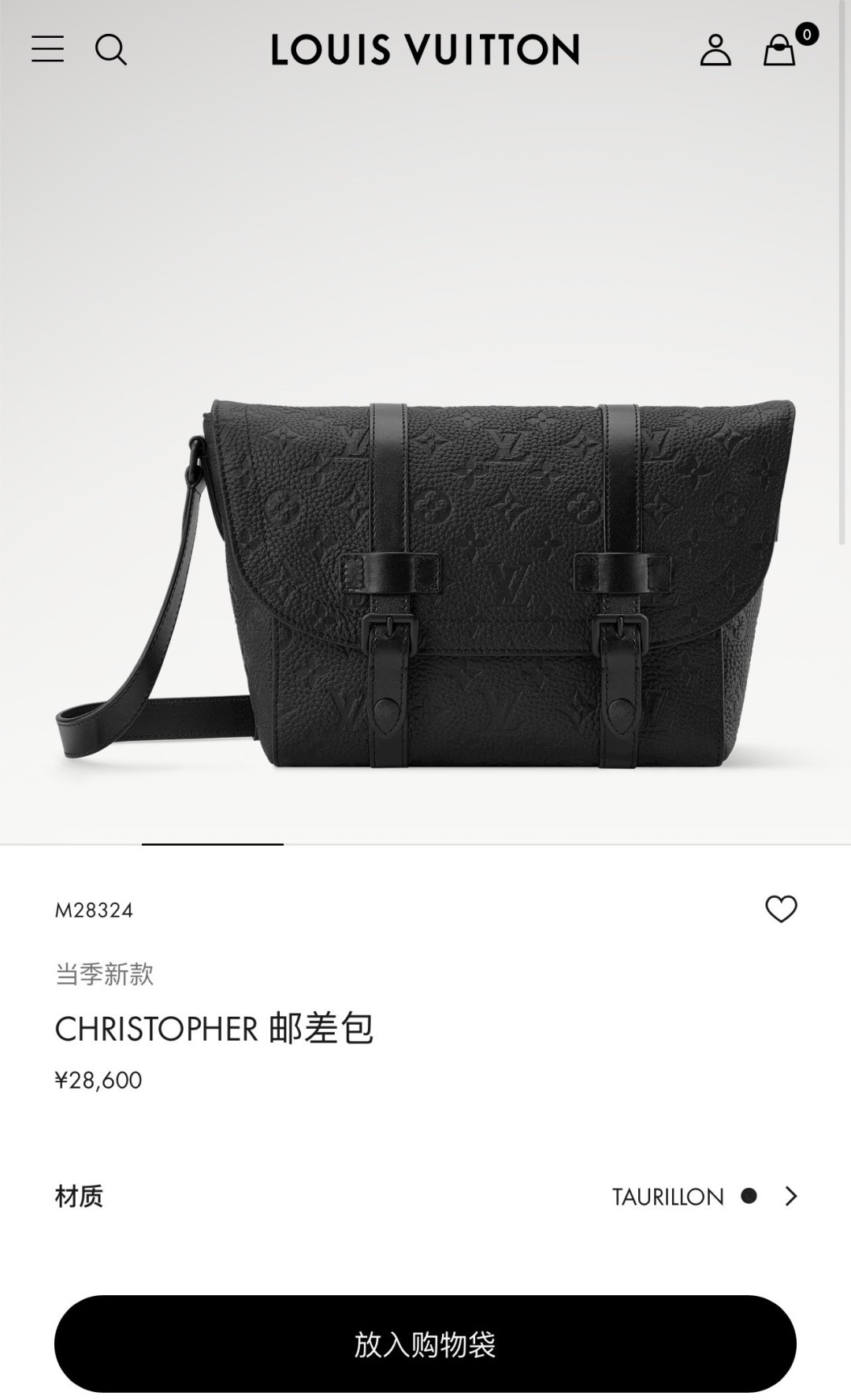Open the account profile icon
The height and width of the screenshot is (1400, 851).
715,50
